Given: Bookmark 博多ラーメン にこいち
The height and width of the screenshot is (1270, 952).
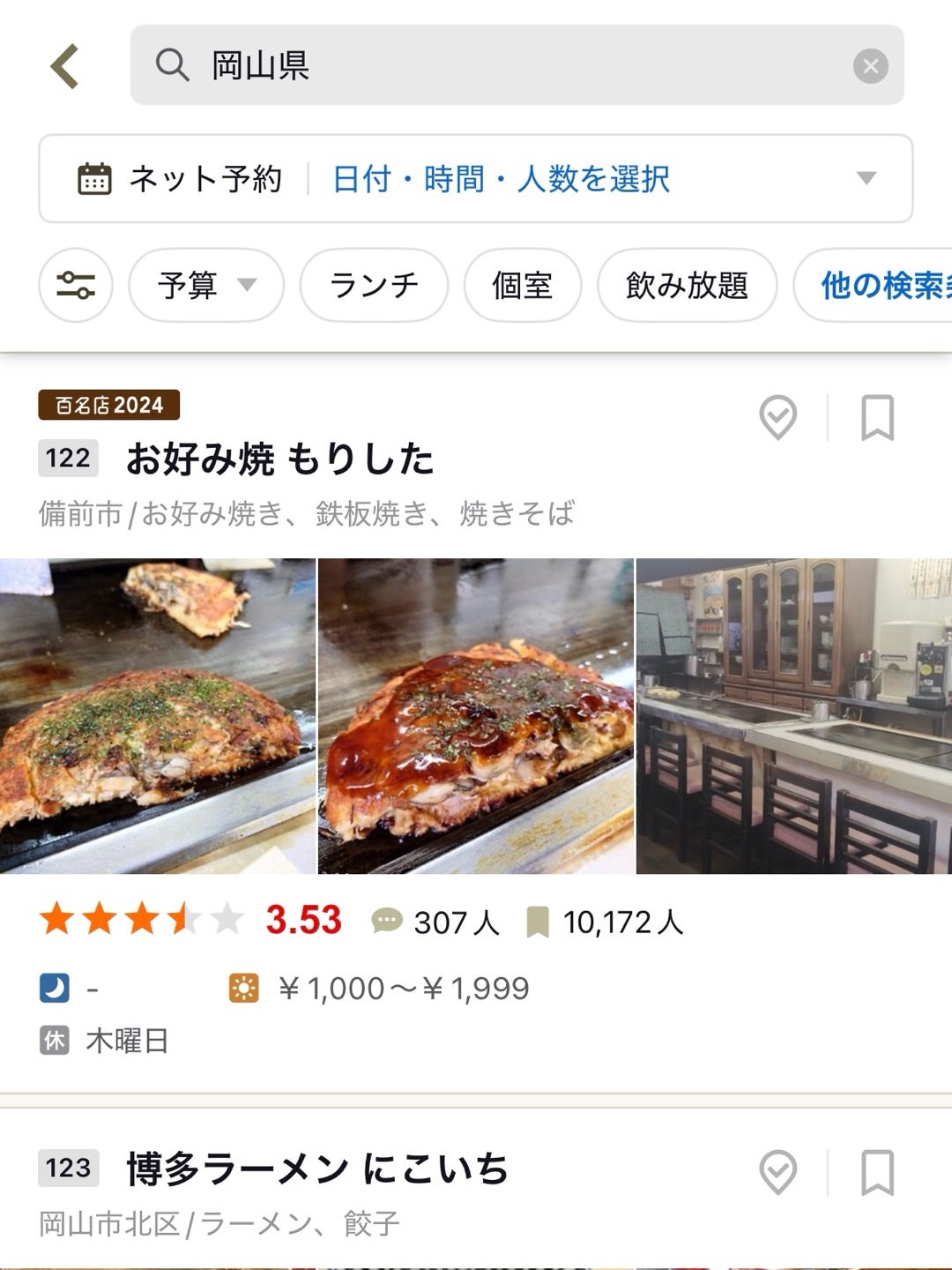Looking at the screenshot, I should point(877,1172).
